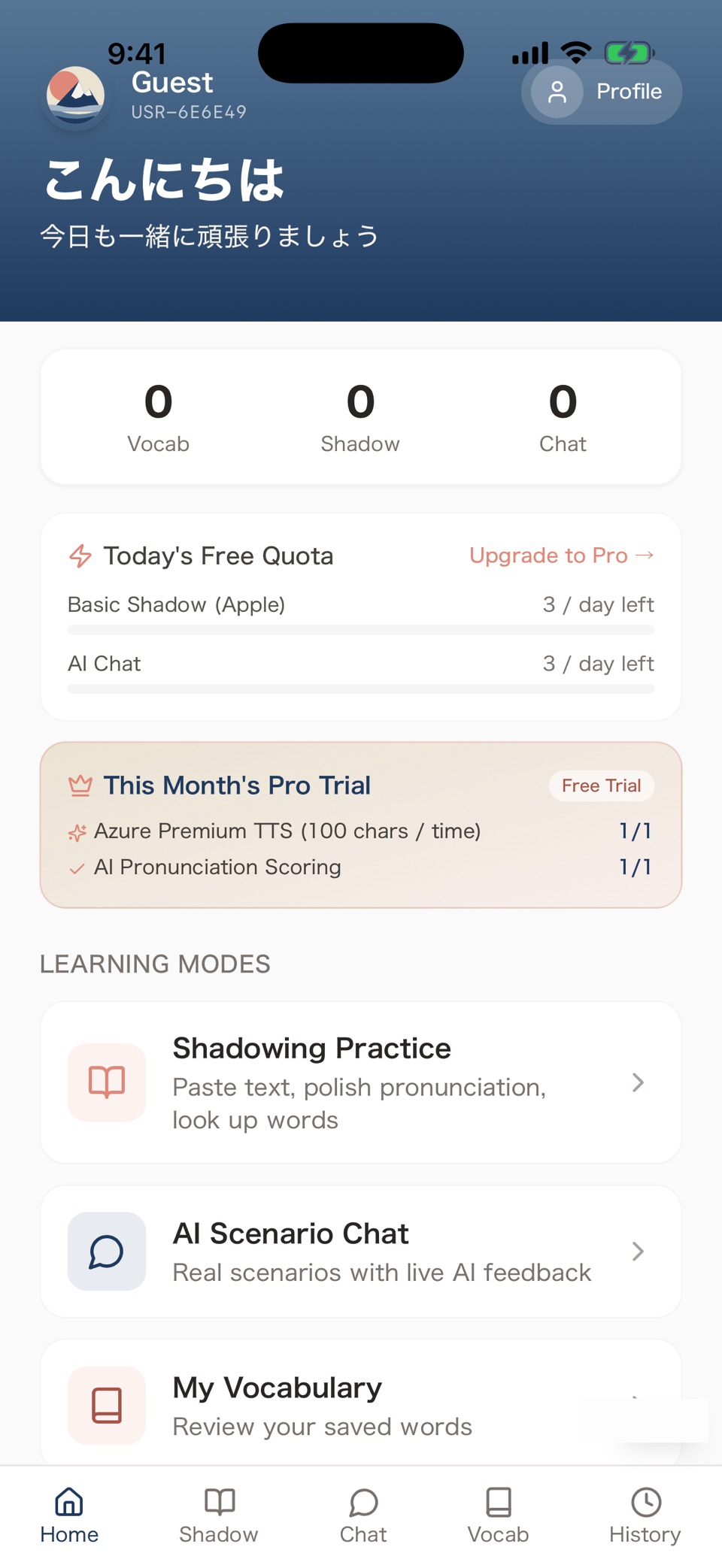Open AI Scenario Chat
This screenshot has height=1568, width=722.
click(361, 1252)
